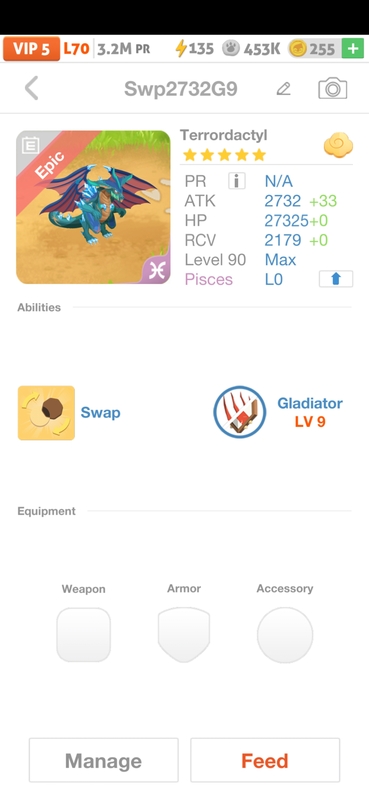
Task: Select the empty Accessory slot
Action: point(285,635)
